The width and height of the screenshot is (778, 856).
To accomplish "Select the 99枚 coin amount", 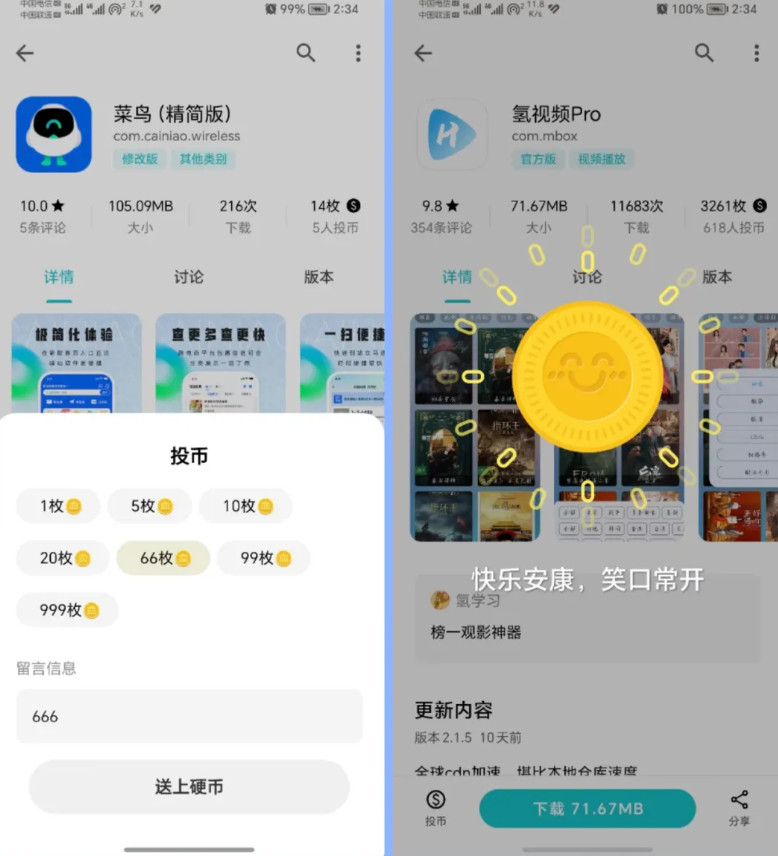I will (263, 558).
